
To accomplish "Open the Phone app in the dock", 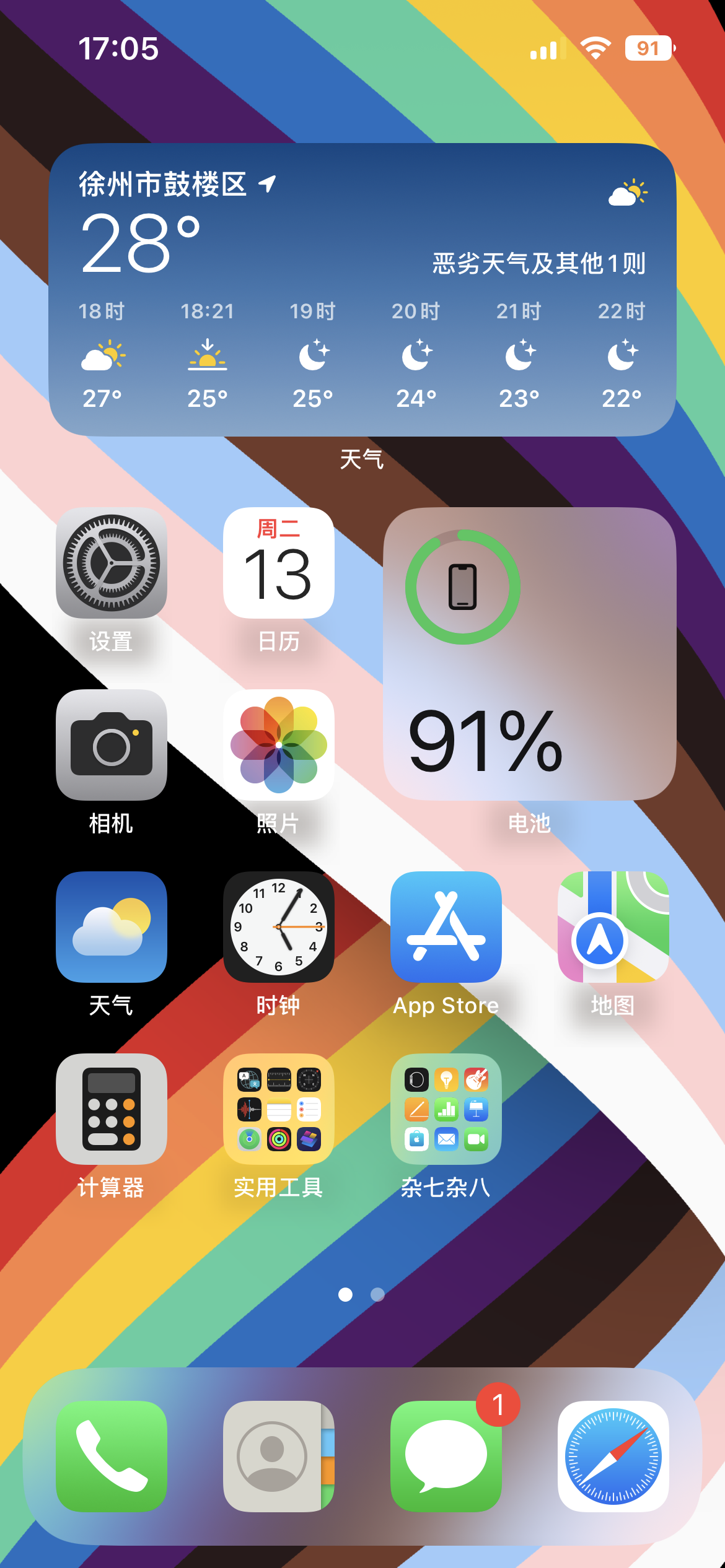I will (x=112, y=1456).
